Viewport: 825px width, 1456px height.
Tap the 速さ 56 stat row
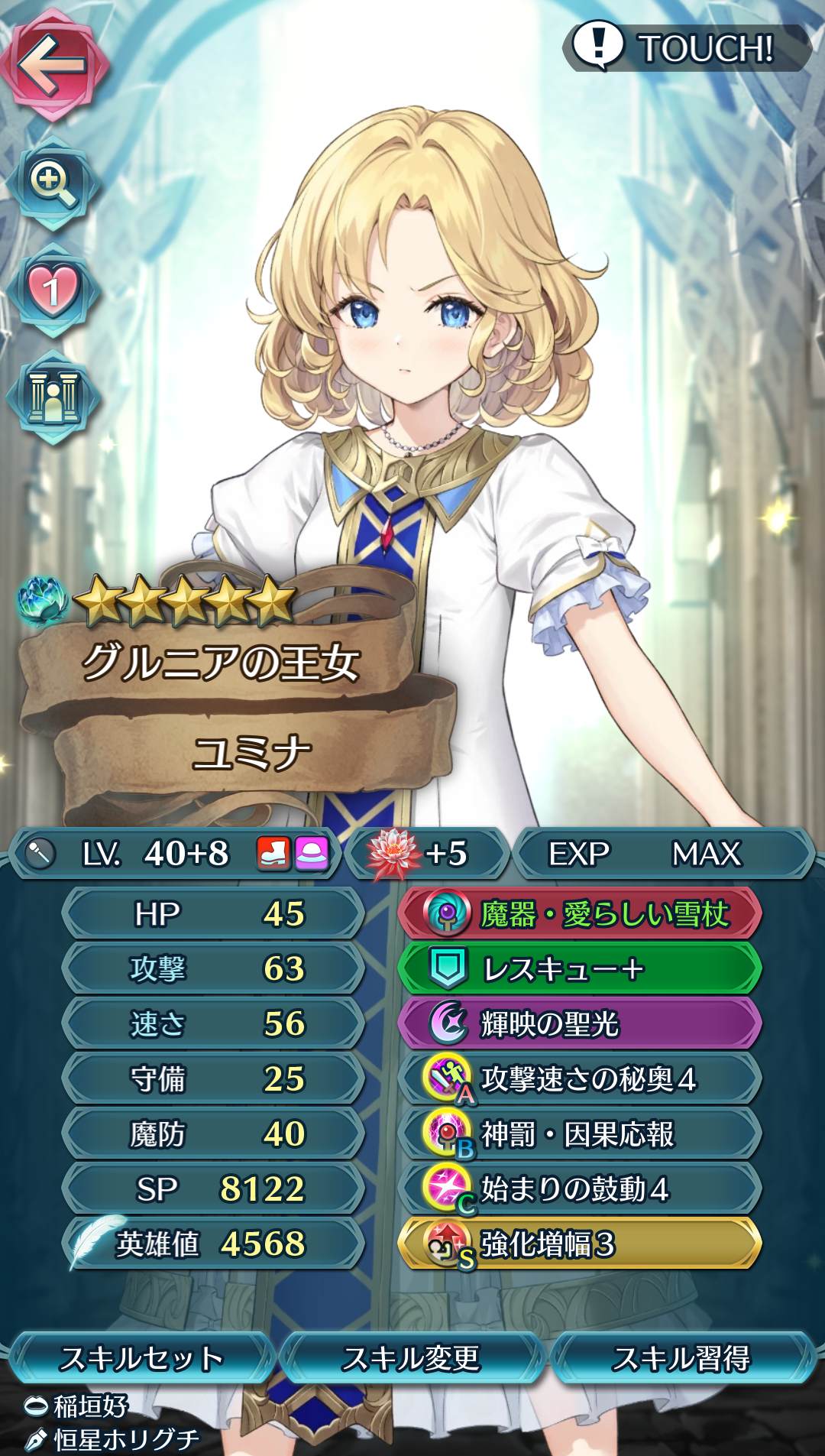coord(213,1023)
